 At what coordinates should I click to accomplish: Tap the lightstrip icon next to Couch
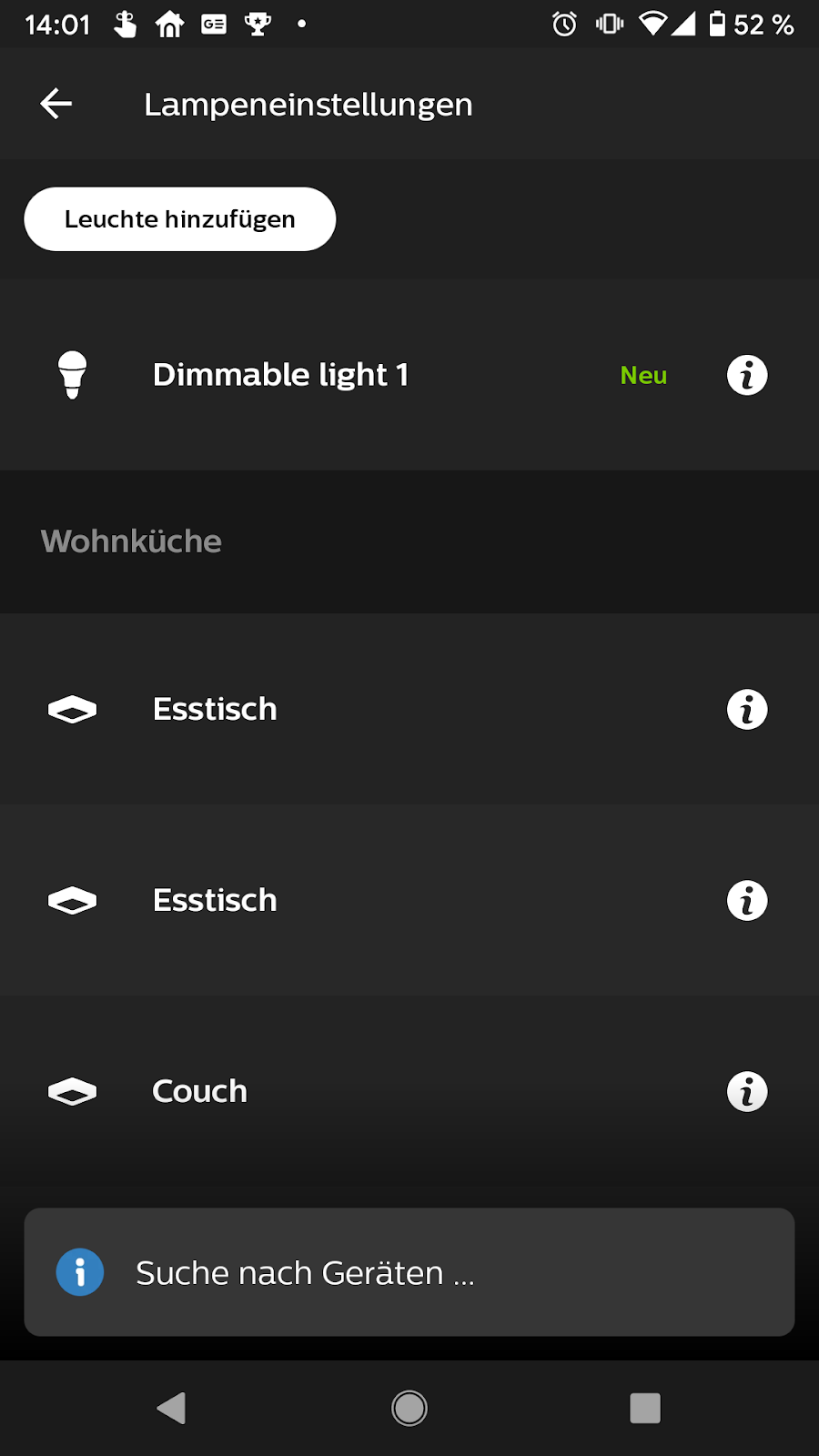coord(72,1091)
